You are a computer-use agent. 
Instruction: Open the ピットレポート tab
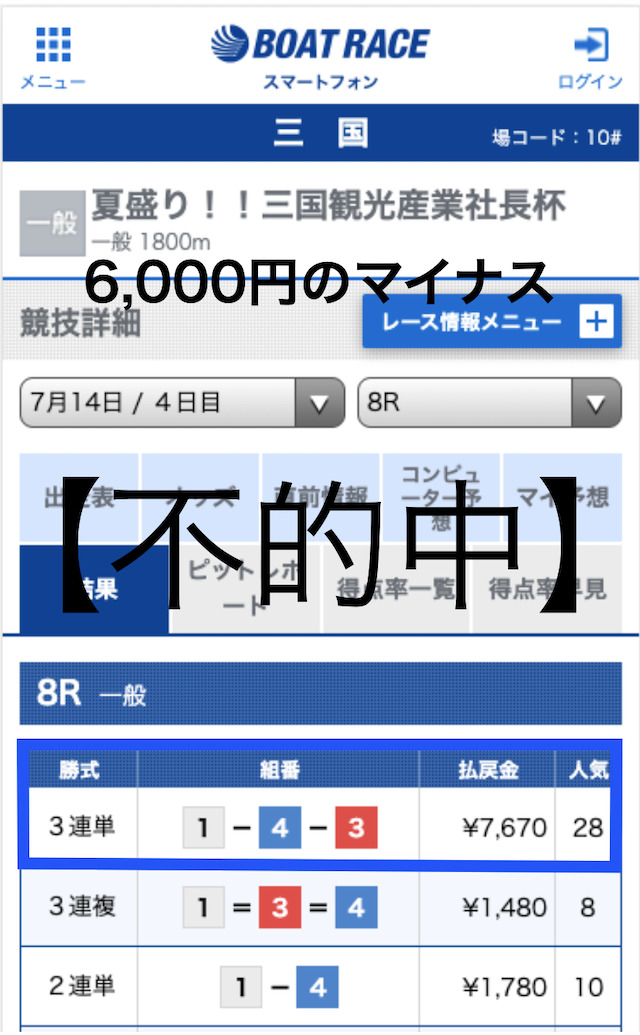tap(245, 589)
